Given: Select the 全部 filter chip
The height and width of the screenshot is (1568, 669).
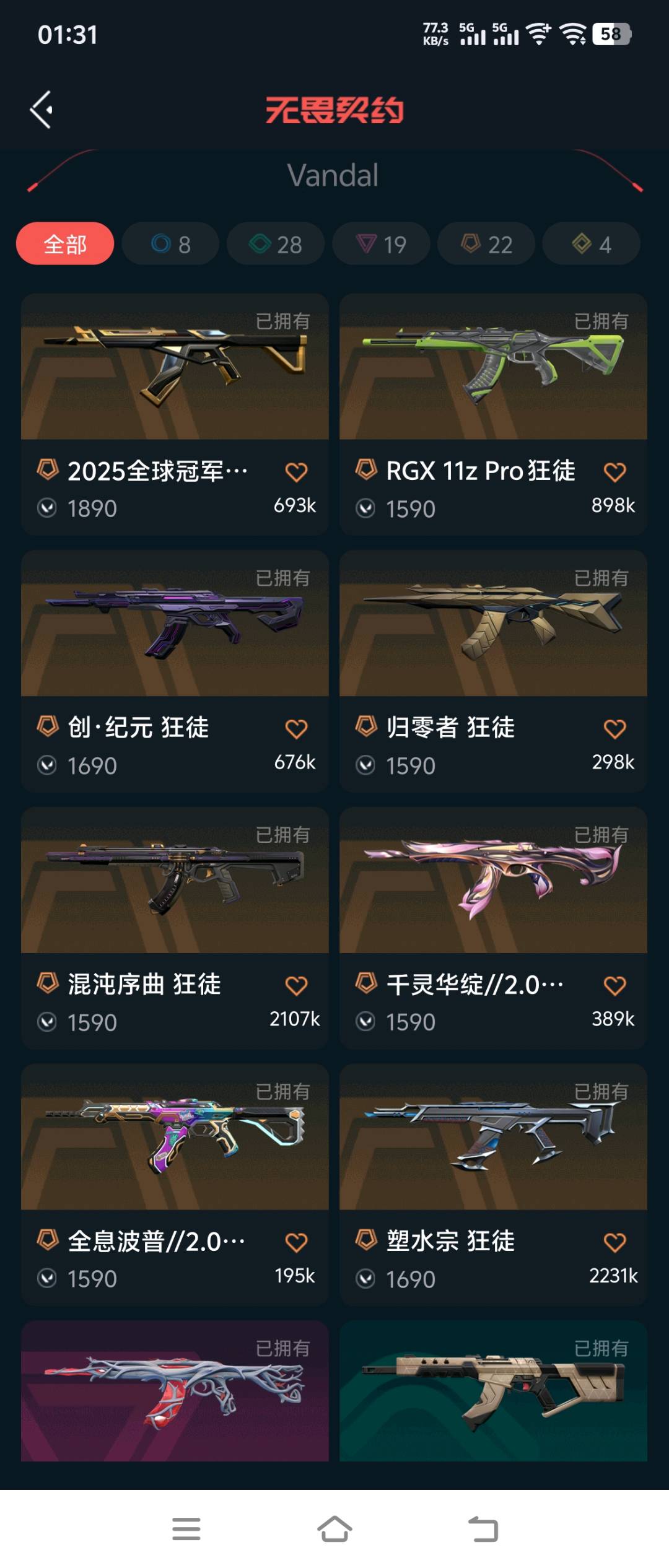Looking at the screenshot, I should pos(65,244).
